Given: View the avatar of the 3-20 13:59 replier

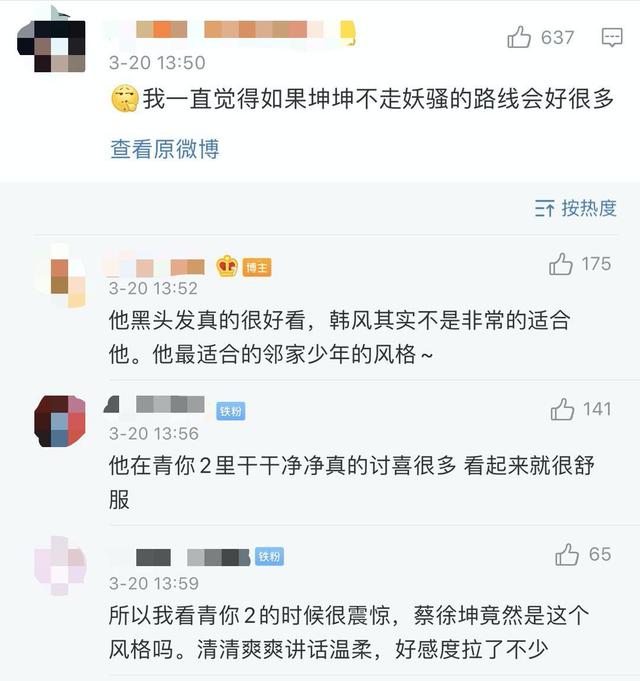Looking at the screenshot, I should [x=60, y=566].
